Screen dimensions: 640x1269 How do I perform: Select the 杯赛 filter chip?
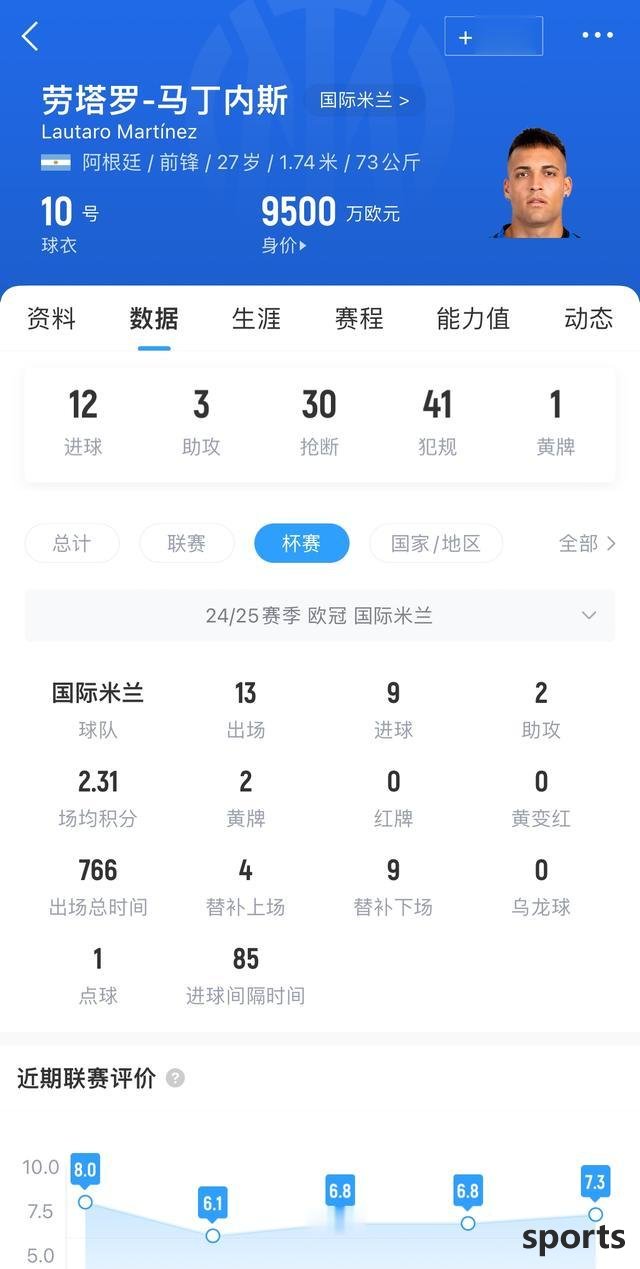click(x=302, y=543)
